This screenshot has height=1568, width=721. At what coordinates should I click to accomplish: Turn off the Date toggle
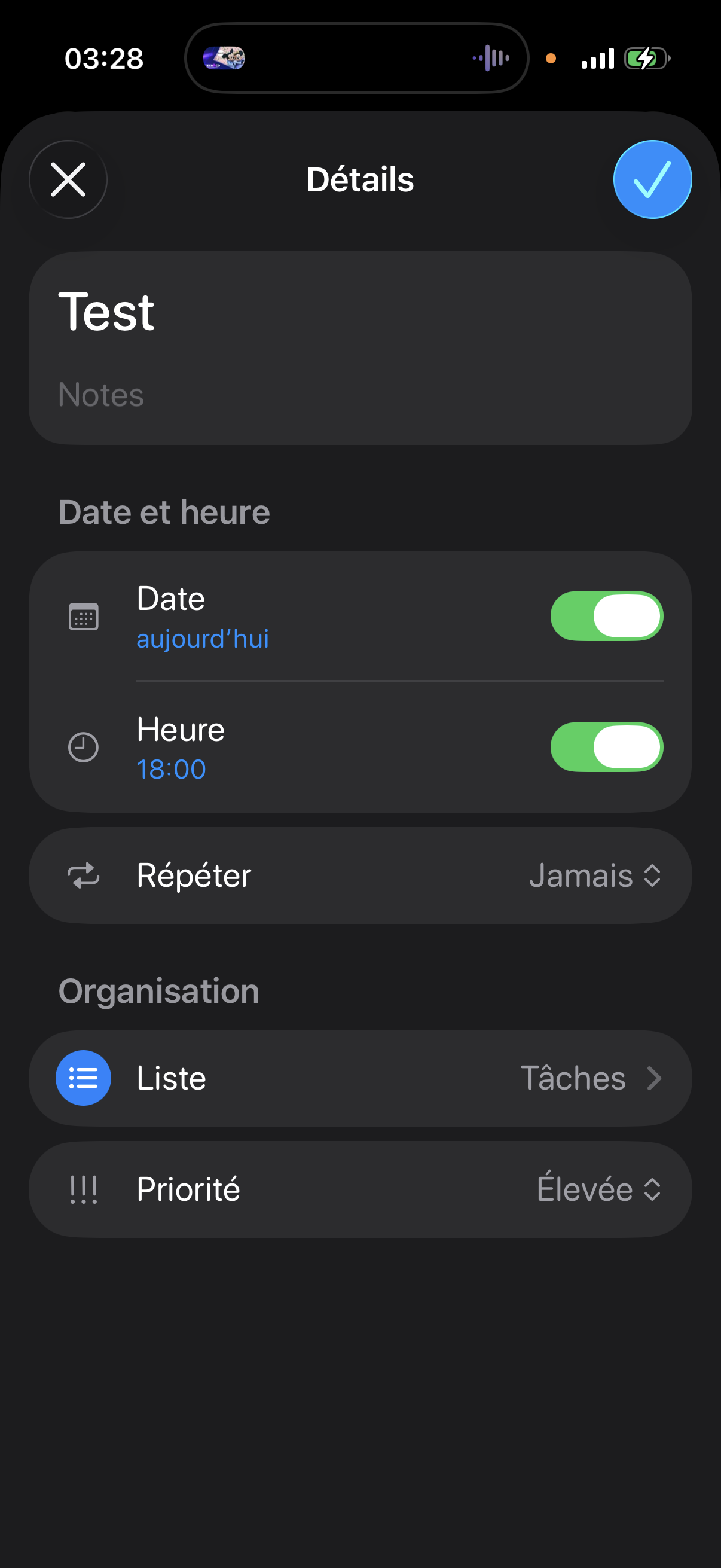[606, 616]
